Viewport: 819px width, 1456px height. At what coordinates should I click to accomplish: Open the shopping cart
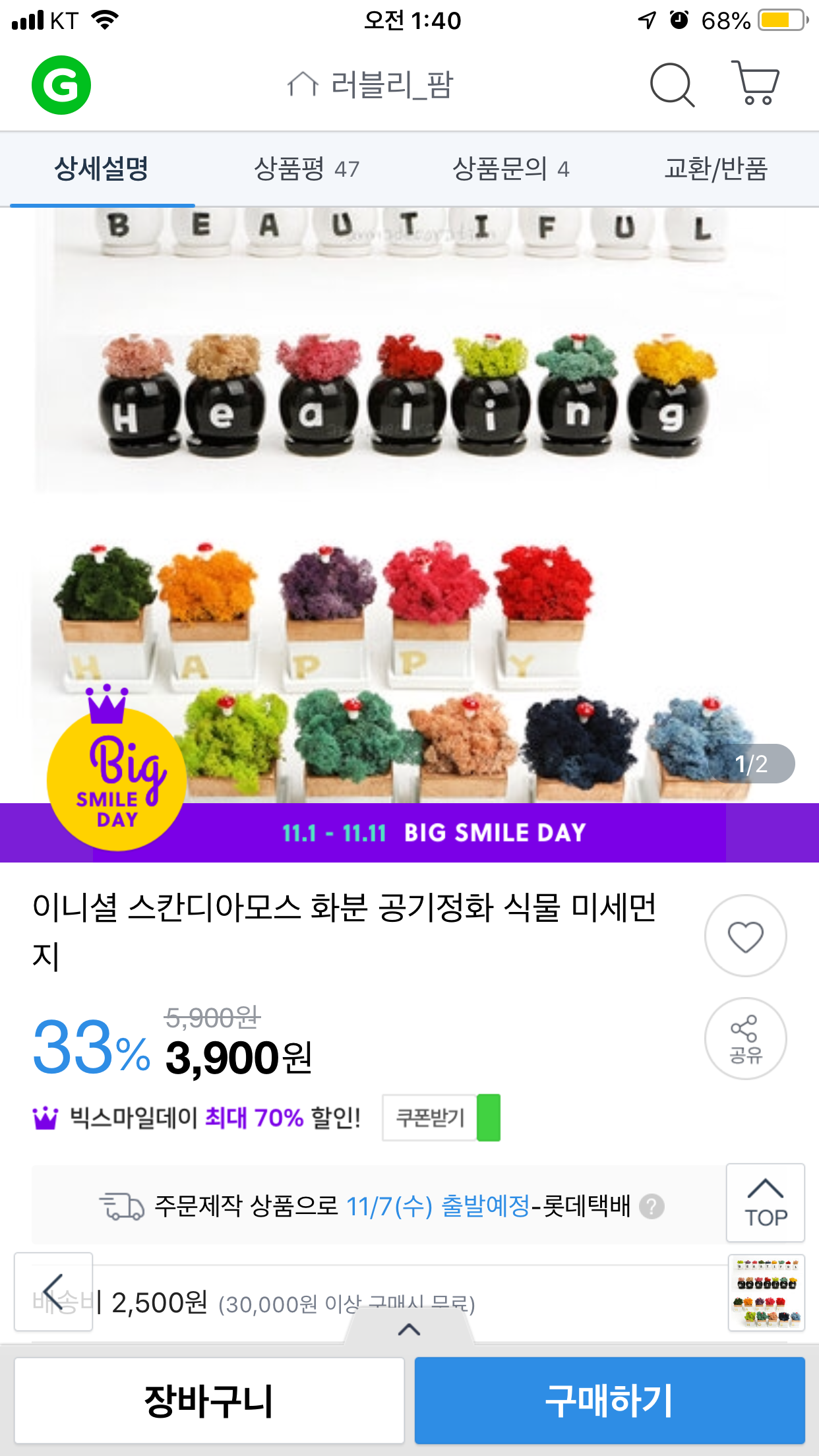(x=756, y=84)
